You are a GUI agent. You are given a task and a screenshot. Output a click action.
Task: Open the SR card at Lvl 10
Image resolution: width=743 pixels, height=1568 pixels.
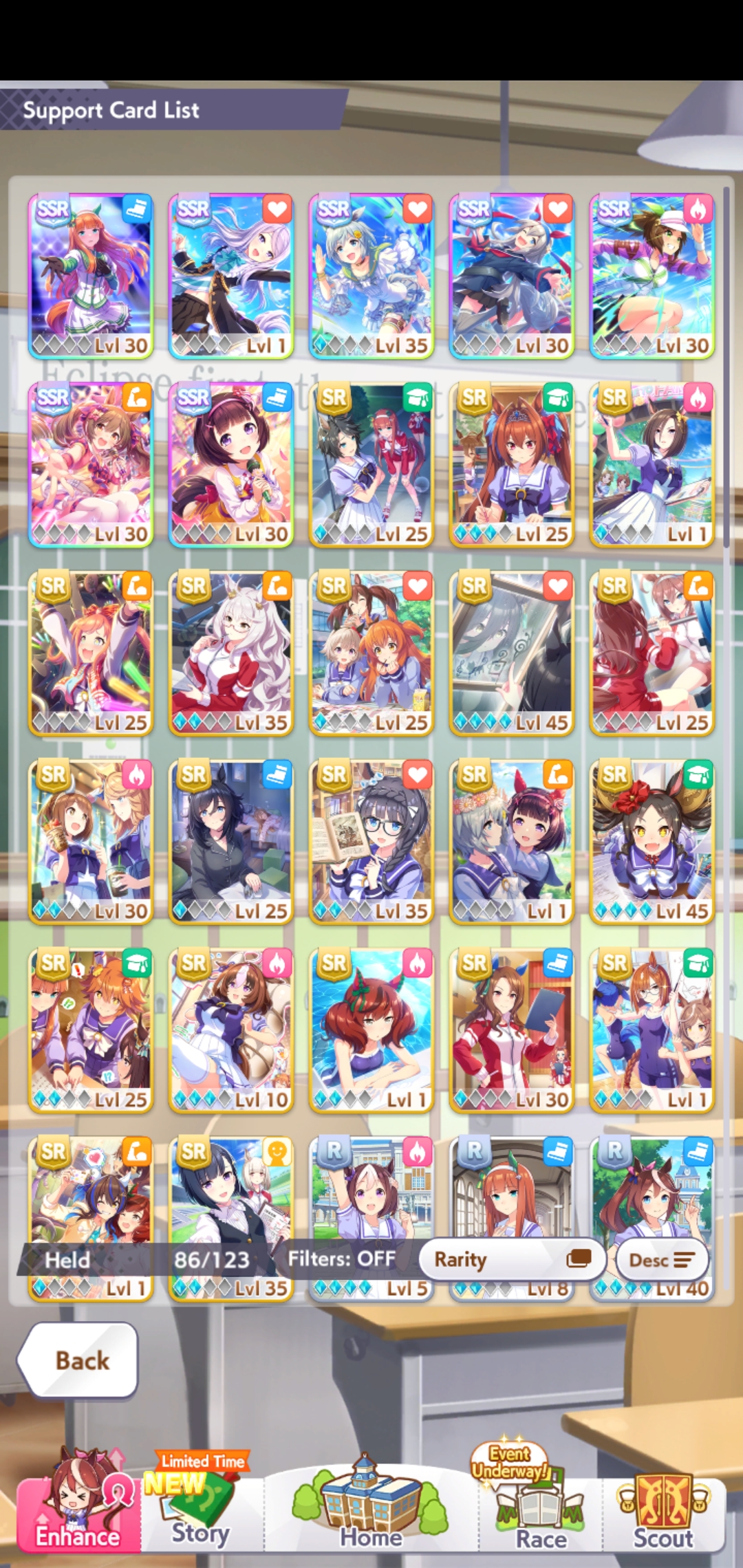pyautogui.click(x=231, y=1029)
